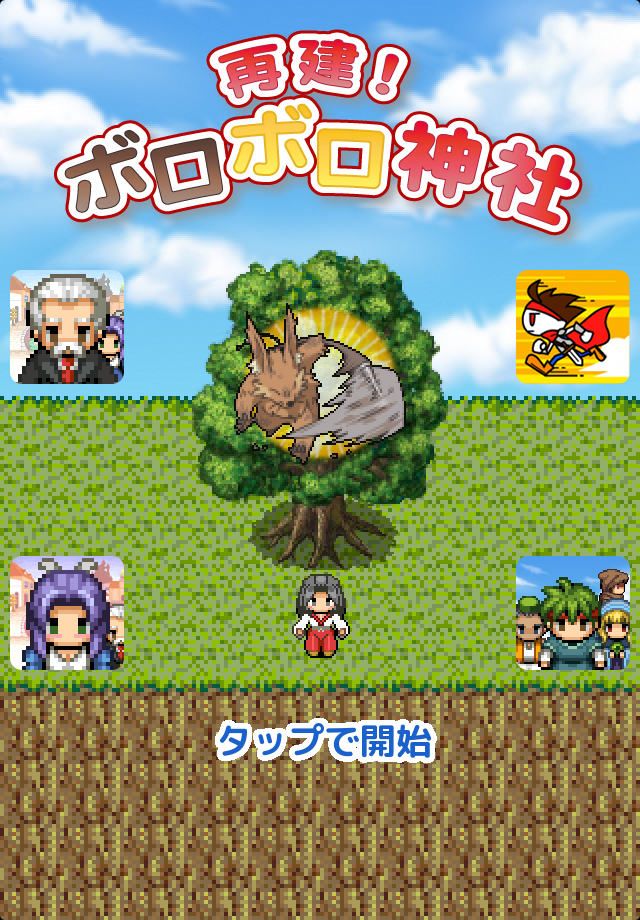
Task: Open the green-haired hero group app tile
Action: click(x=572, y=613)
